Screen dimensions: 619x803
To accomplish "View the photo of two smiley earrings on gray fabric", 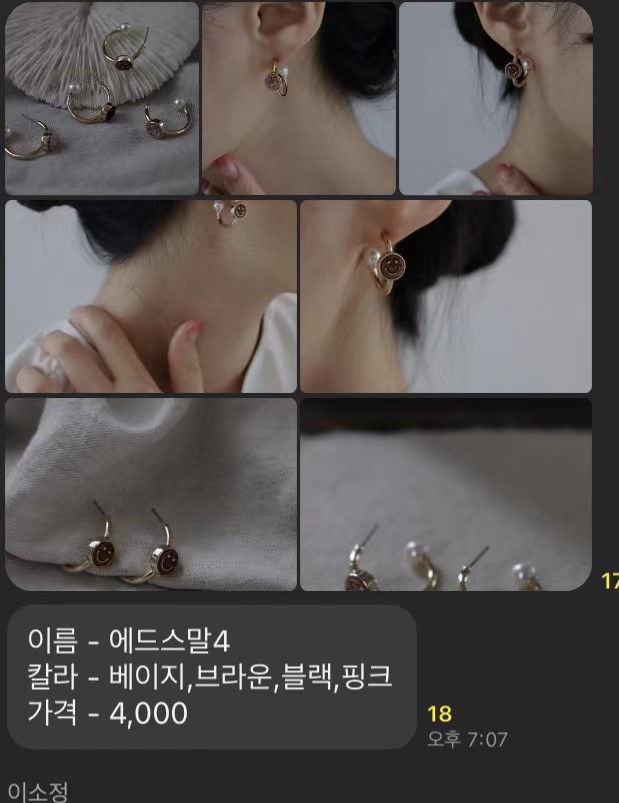I will (151, 494).
